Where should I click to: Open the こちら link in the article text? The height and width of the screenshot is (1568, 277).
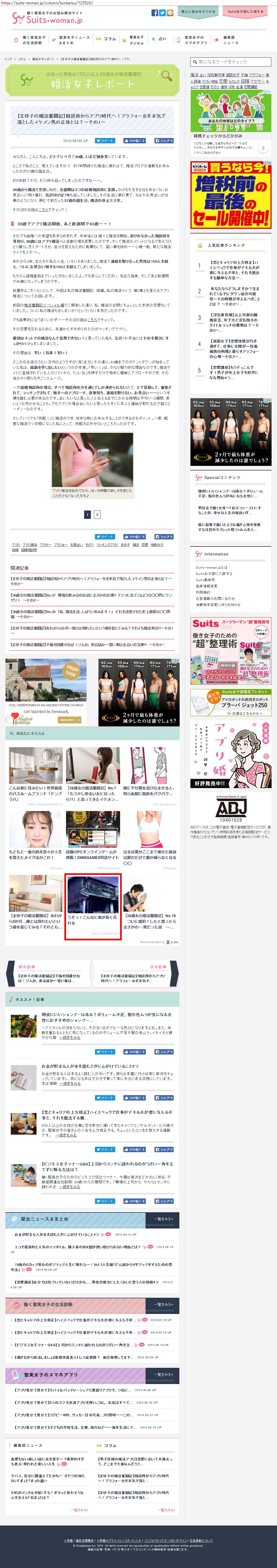click(44, 209)
